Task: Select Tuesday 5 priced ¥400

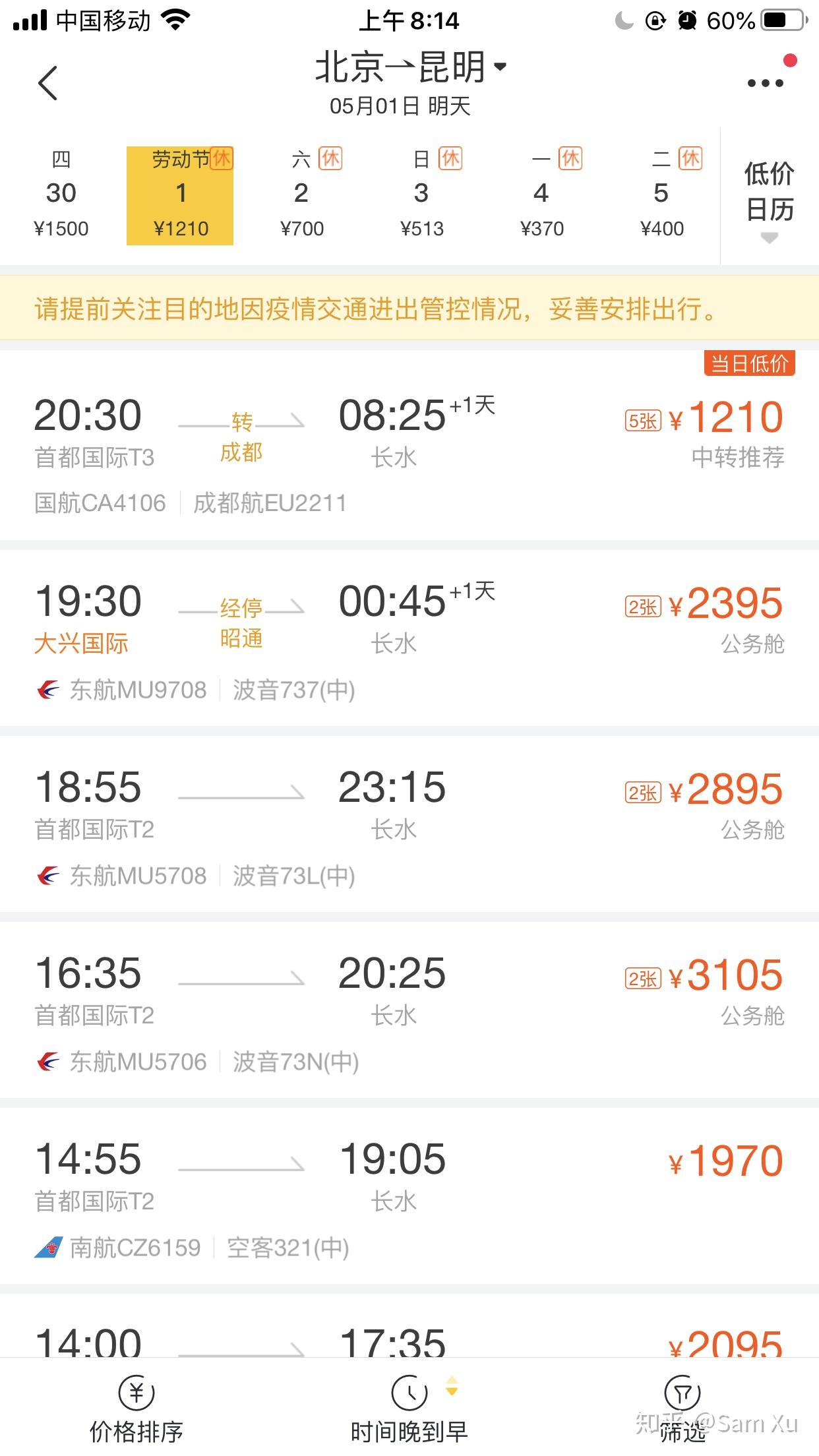Action: coord(661,195)
